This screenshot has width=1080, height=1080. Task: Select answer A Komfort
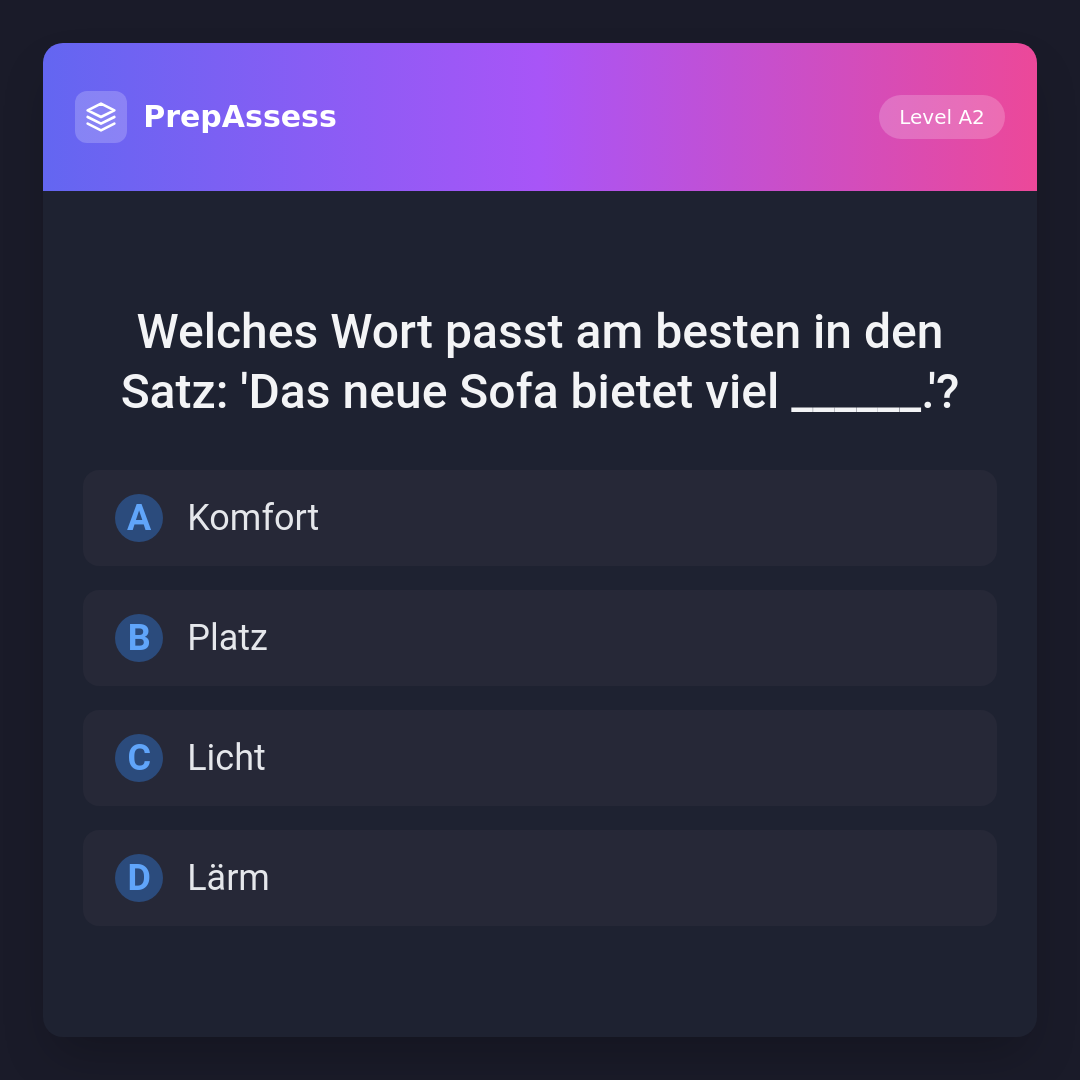point(540,518)
